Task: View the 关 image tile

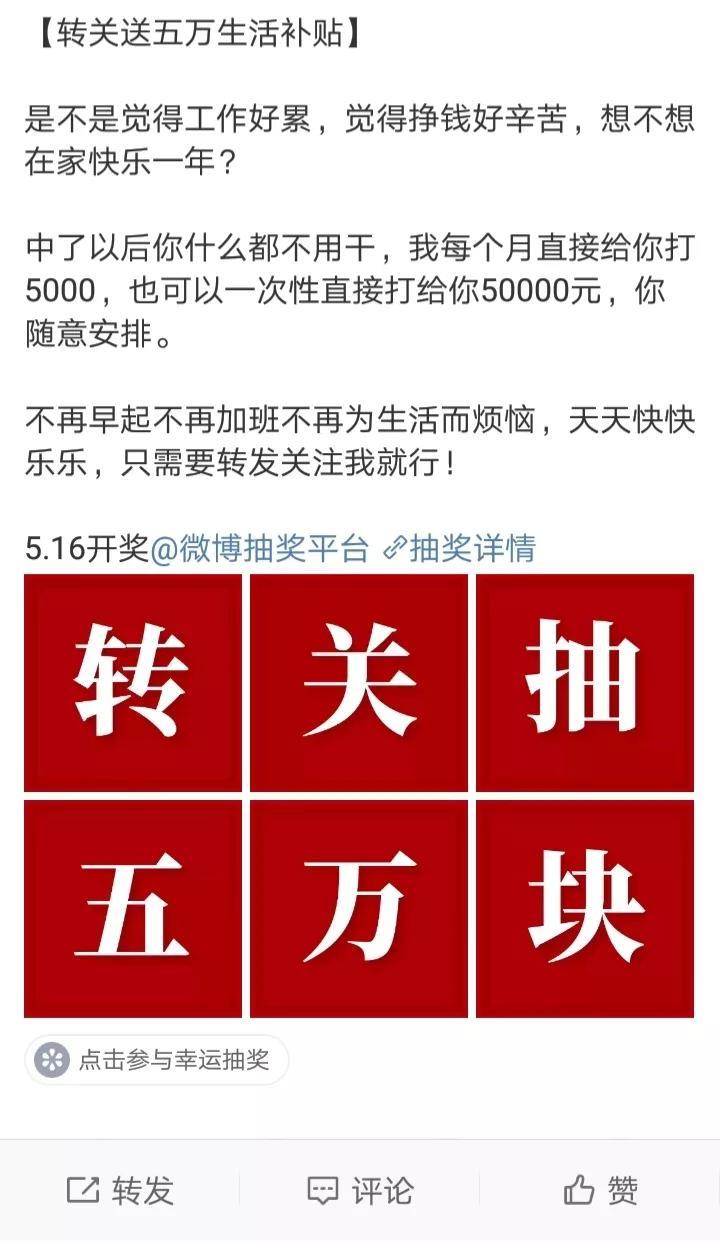Action: [x=359, y=682]
